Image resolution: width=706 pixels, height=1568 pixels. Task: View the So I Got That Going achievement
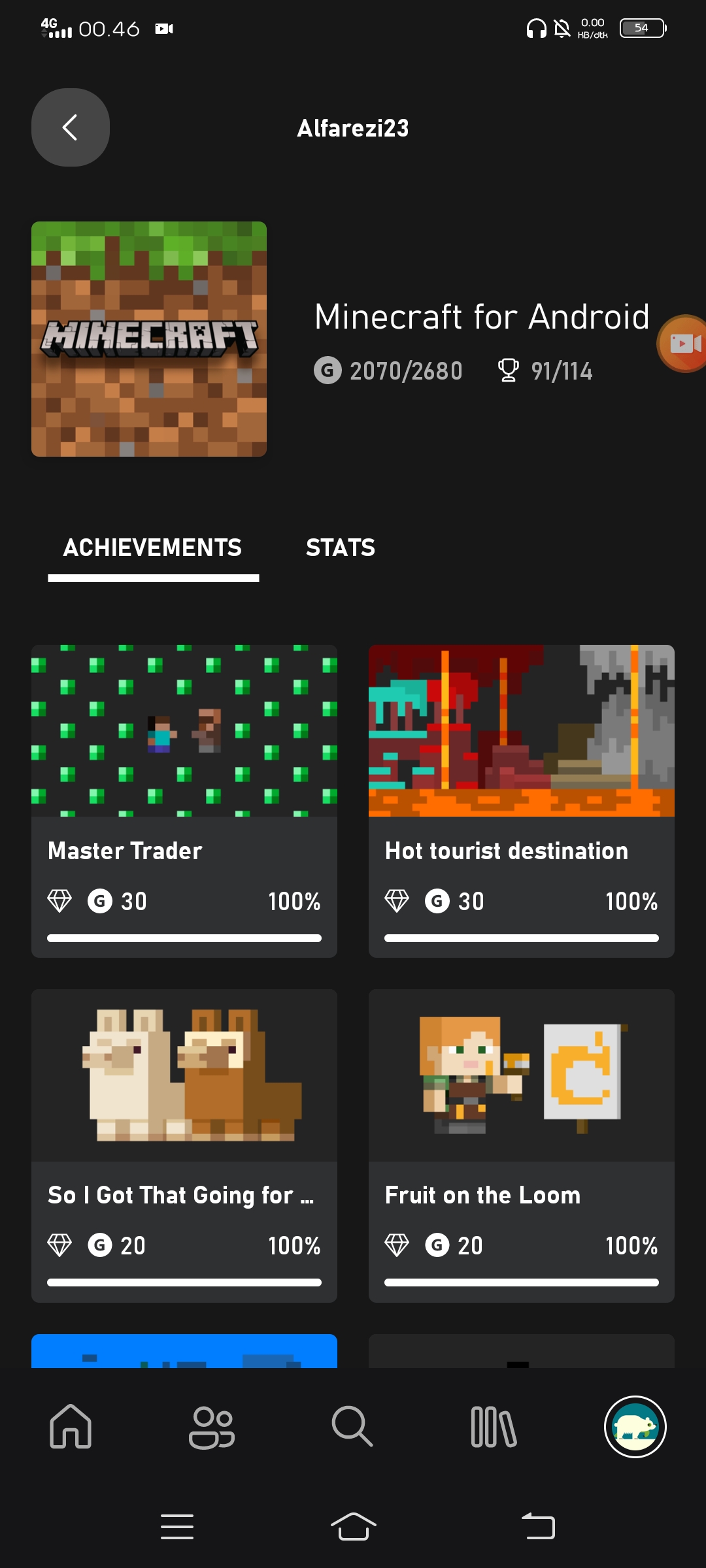(184, 1145)
